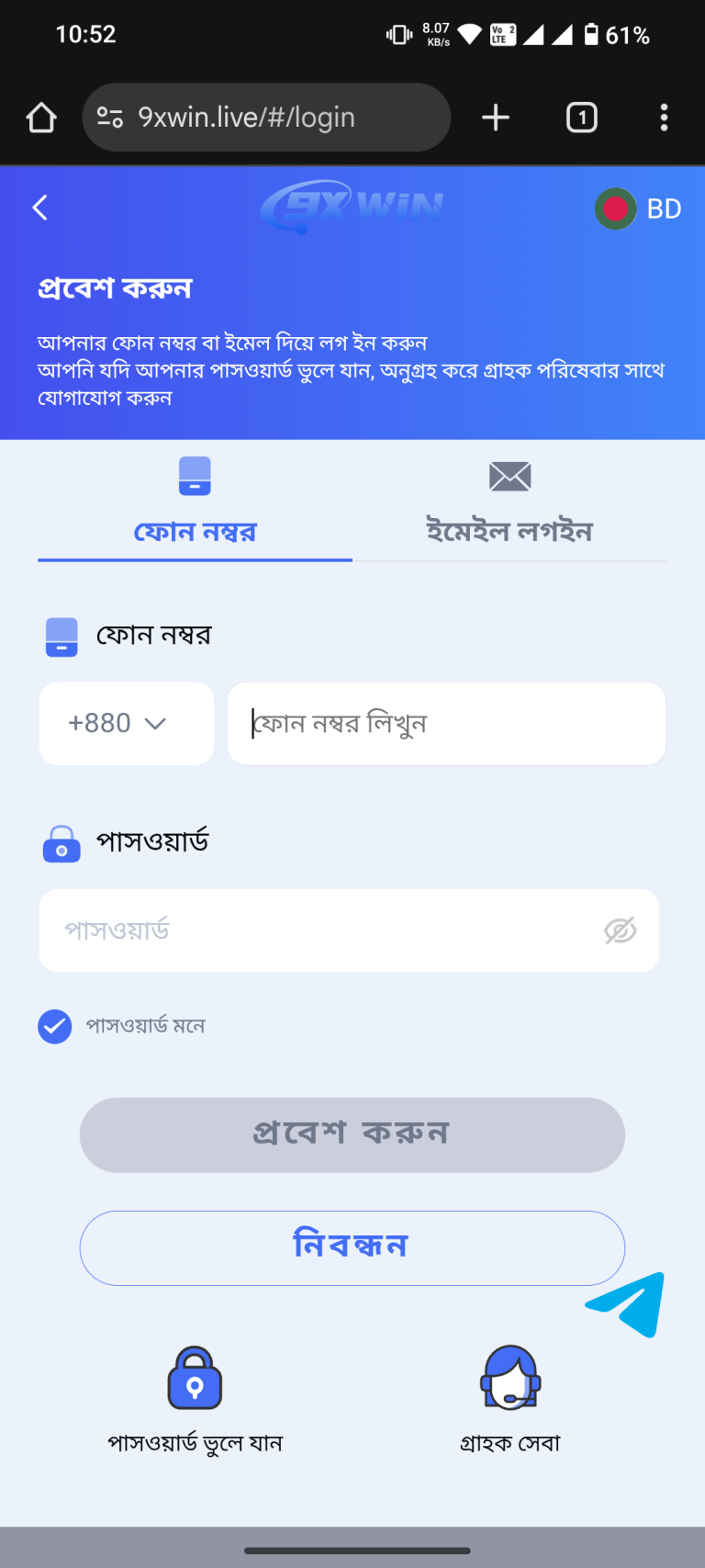This screenshot has width=705, height=1568.
Task: Go back using the header arrow
Action: tap(40, 208)
